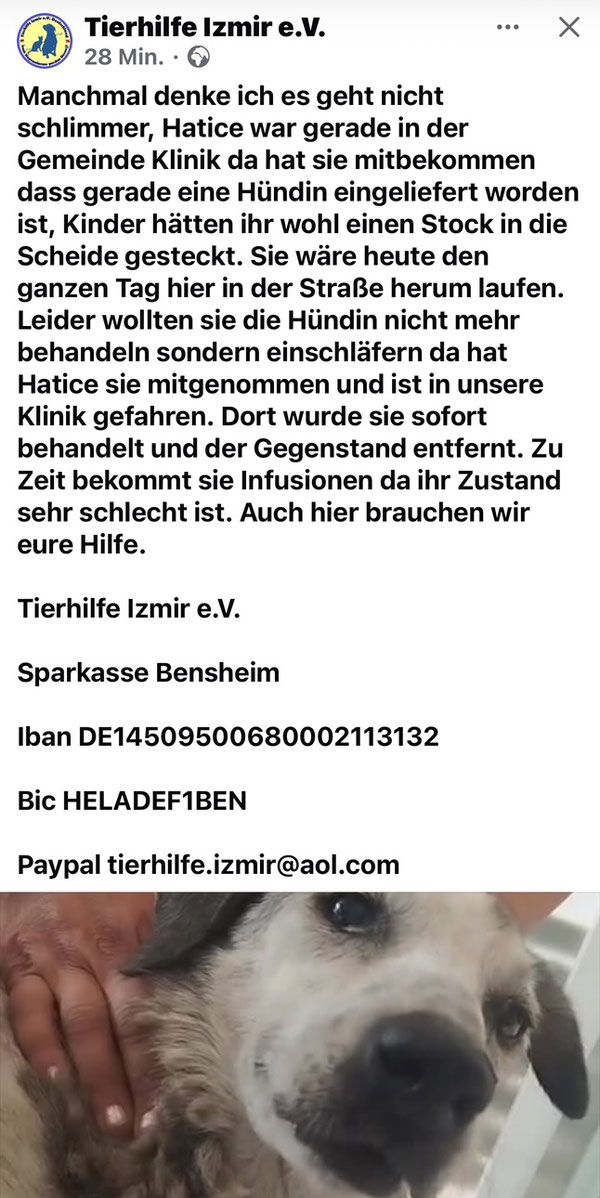600x1198 pixels.
Task: Dismiss the post with the X
Action: [568, 27]
